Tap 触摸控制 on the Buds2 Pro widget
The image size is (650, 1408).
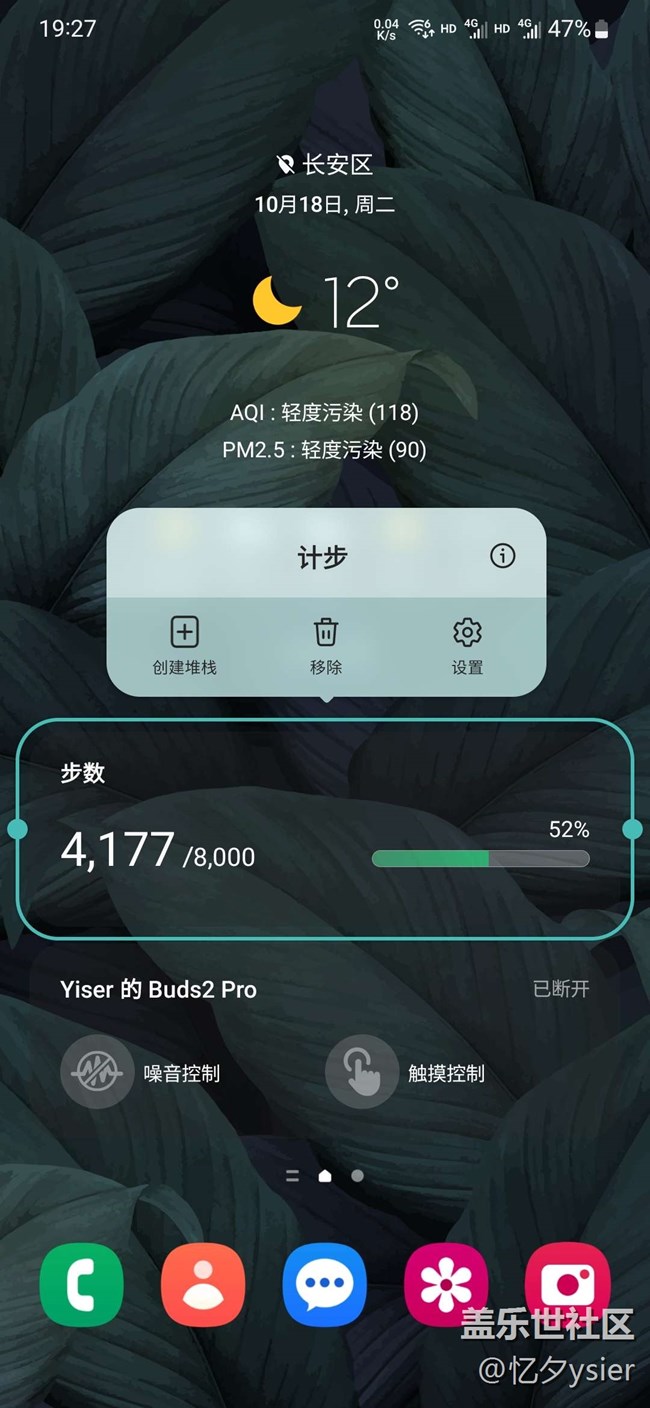(405, 1073)
